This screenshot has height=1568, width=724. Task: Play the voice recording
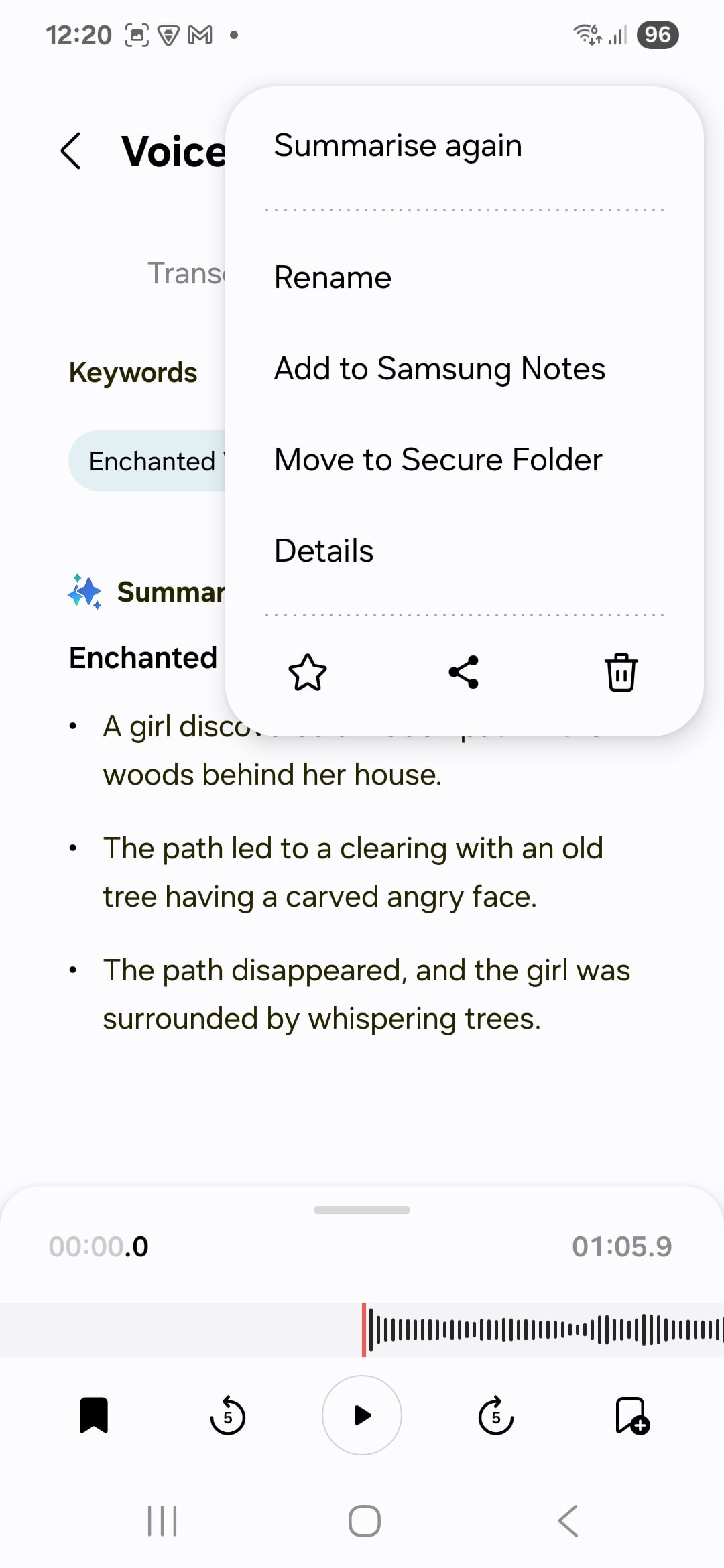[362, 1415]
